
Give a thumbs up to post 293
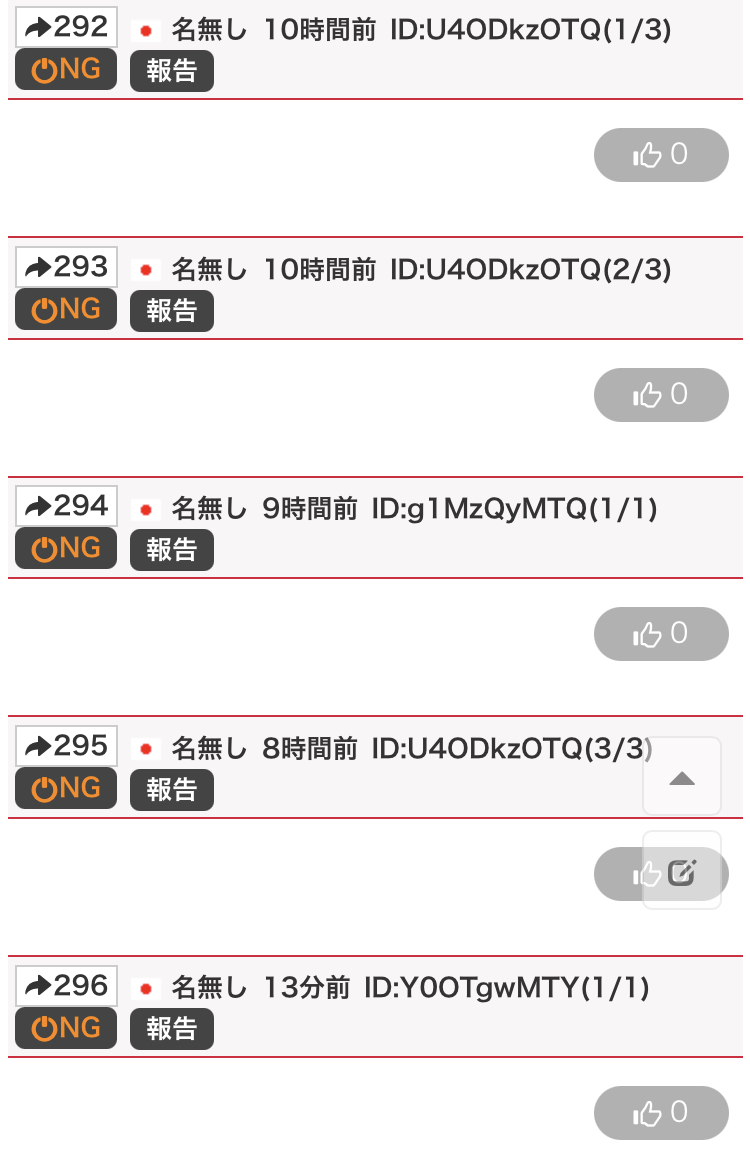tap(661, 395)
